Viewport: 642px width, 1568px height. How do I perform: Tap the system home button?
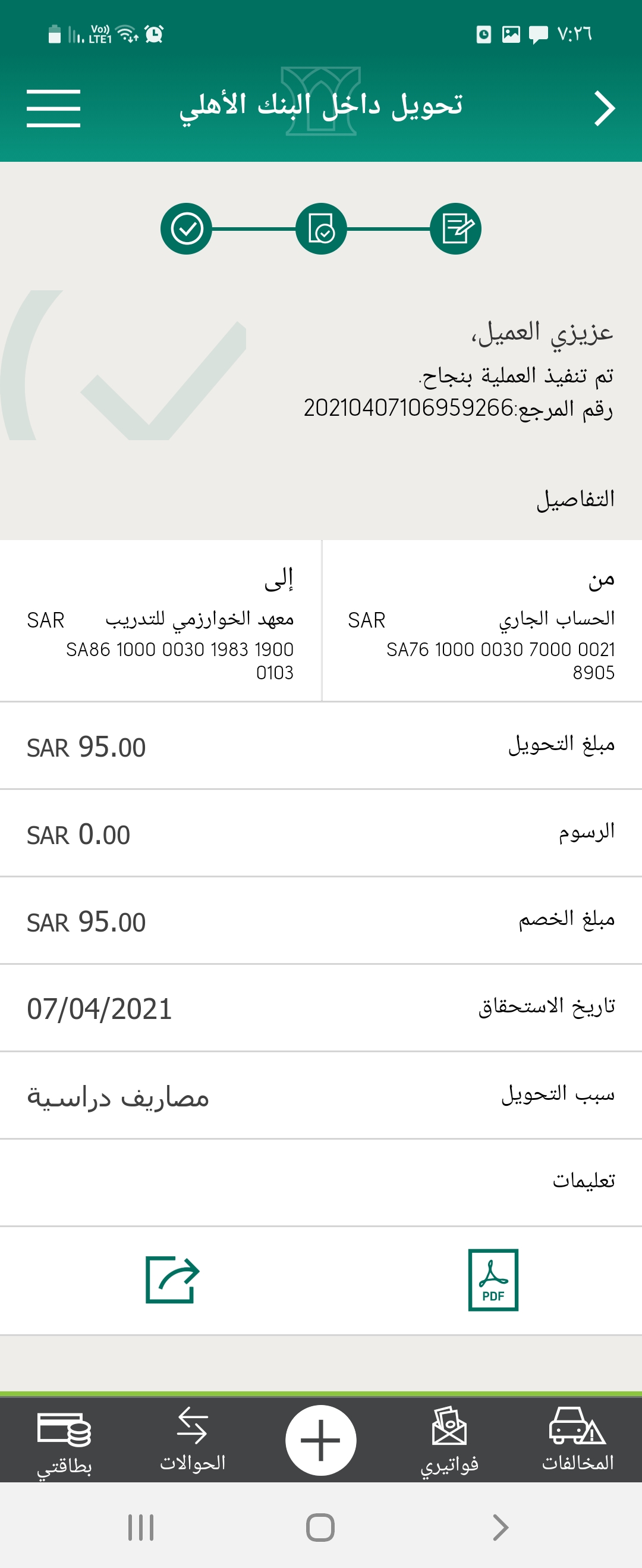pyautogui.click(x=320, y=1527)
